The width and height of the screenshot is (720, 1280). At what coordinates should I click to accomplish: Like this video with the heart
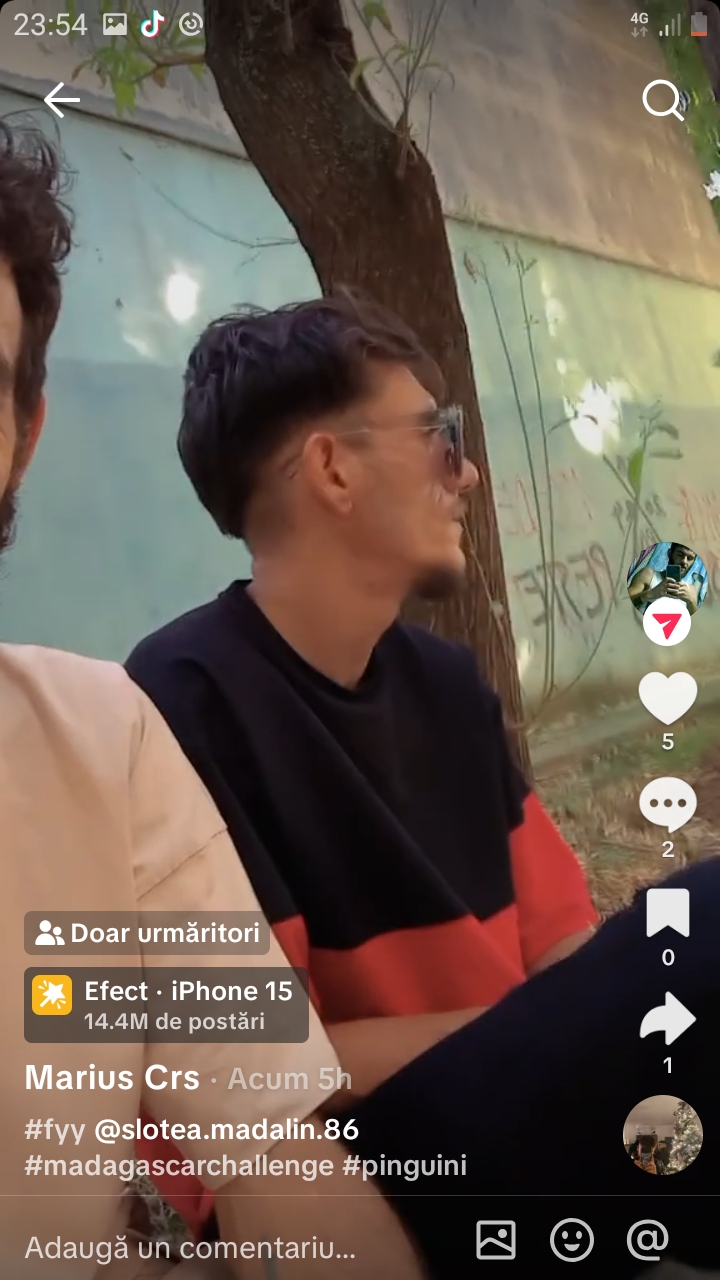(667, 698)
